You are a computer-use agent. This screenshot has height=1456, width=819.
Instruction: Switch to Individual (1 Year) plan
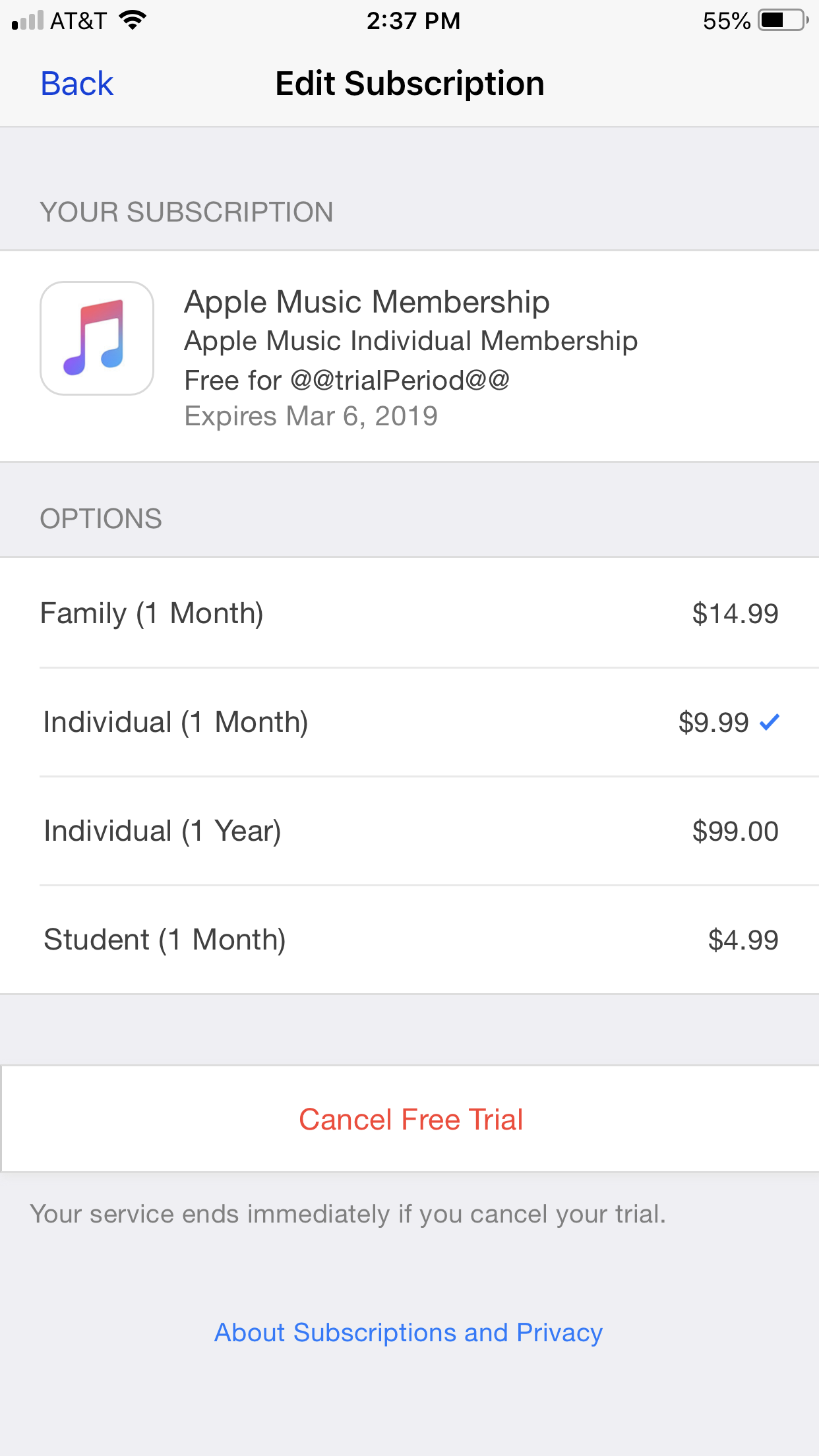[409, 831]
